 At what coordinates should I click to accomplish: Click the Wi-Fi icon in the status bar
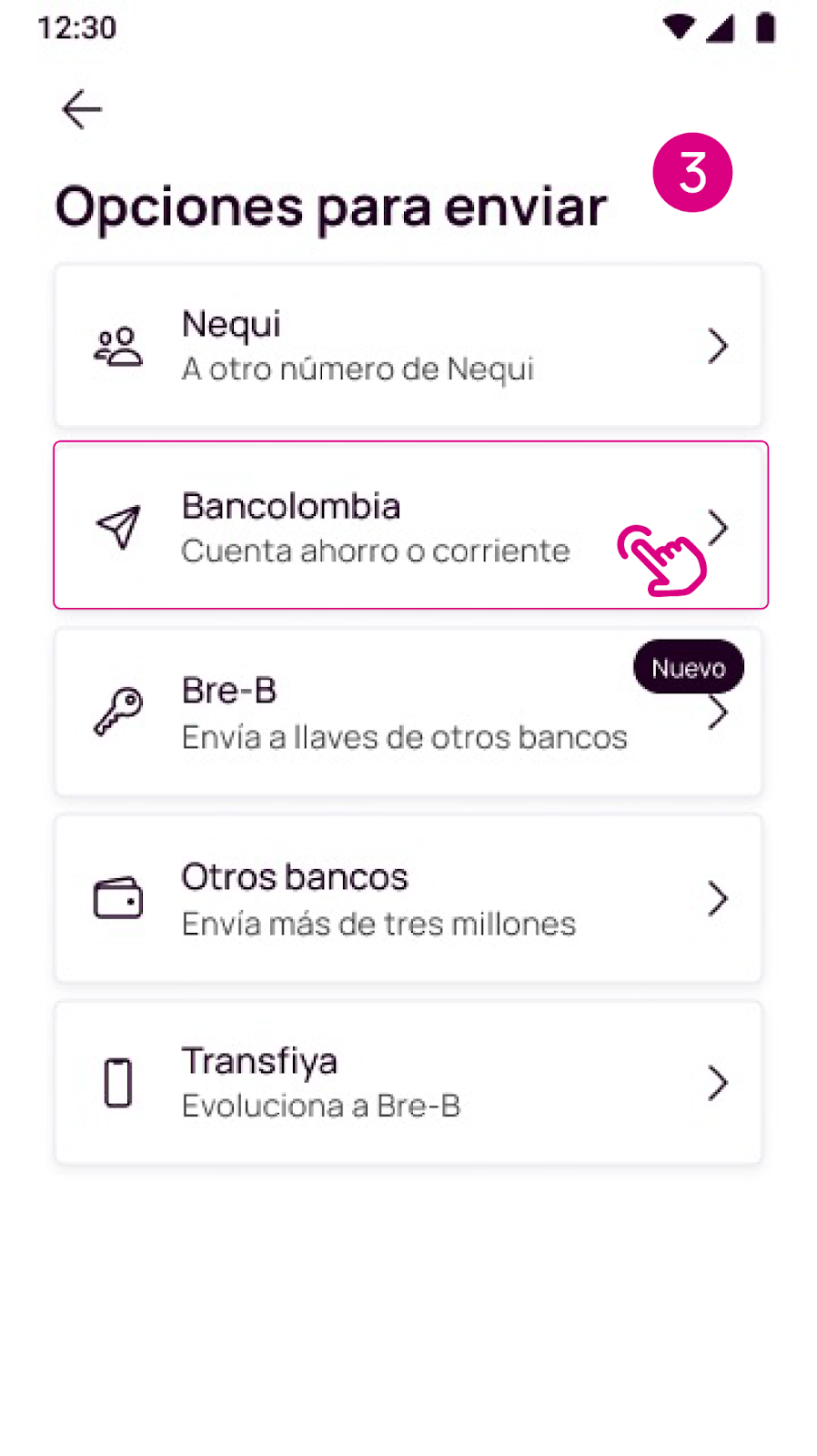click(677, 27)
